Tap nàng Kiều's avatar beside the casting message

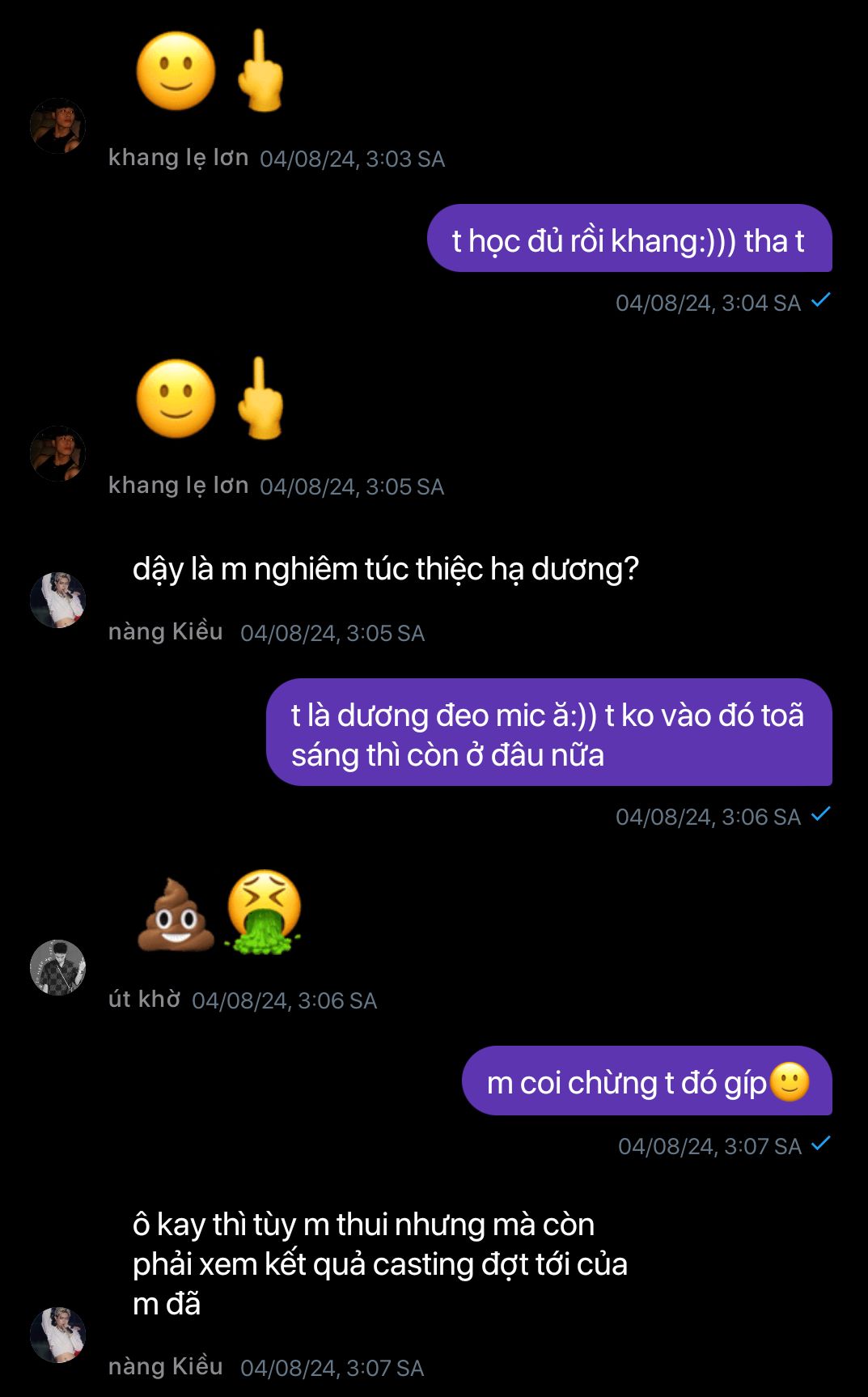pos(57,1335)
